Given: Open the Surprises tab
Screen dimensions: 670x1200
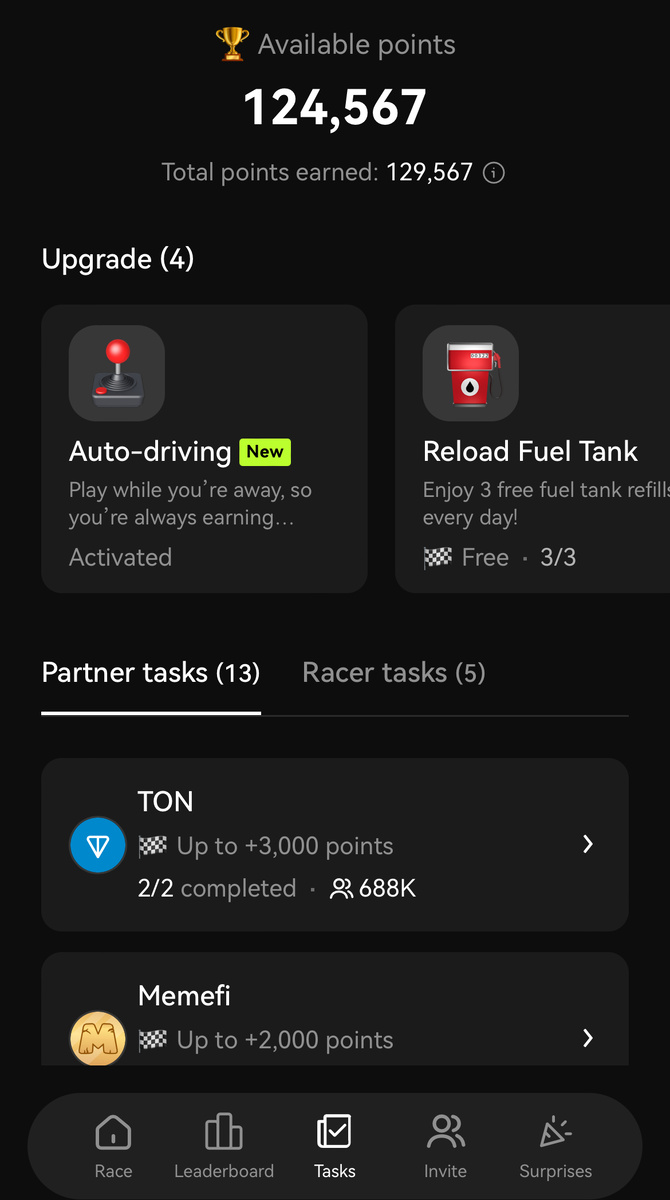Looking at the screenshot, I should [x=555, y=1146].
